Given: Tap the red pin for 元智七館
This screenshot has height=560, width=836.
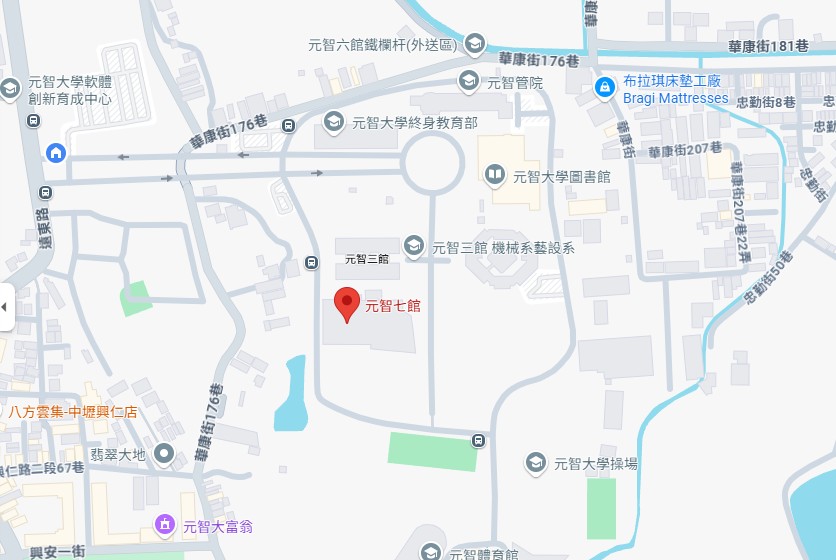Looking at the screenshot, I should click(x=346, y=303).
